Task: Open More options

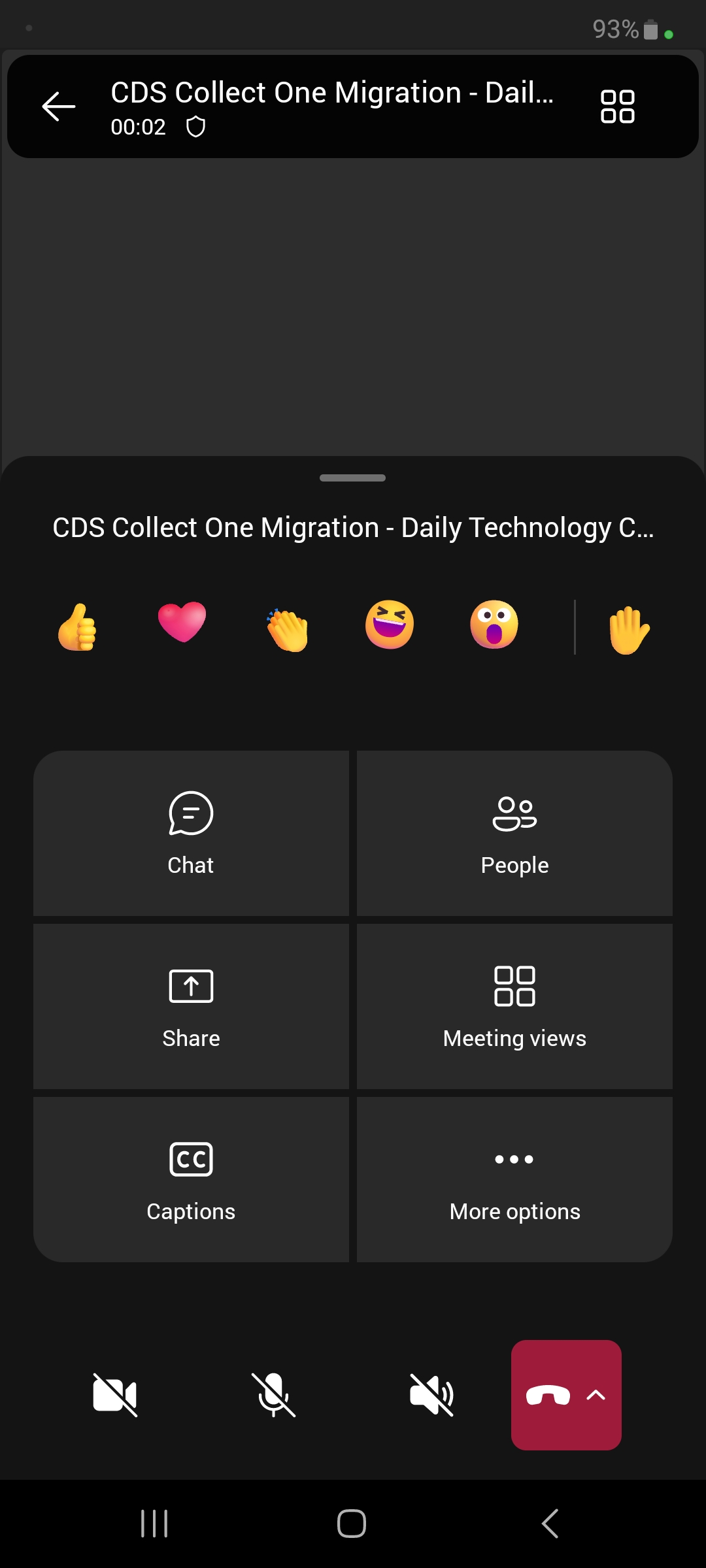Action: [x=514, y=1179]
